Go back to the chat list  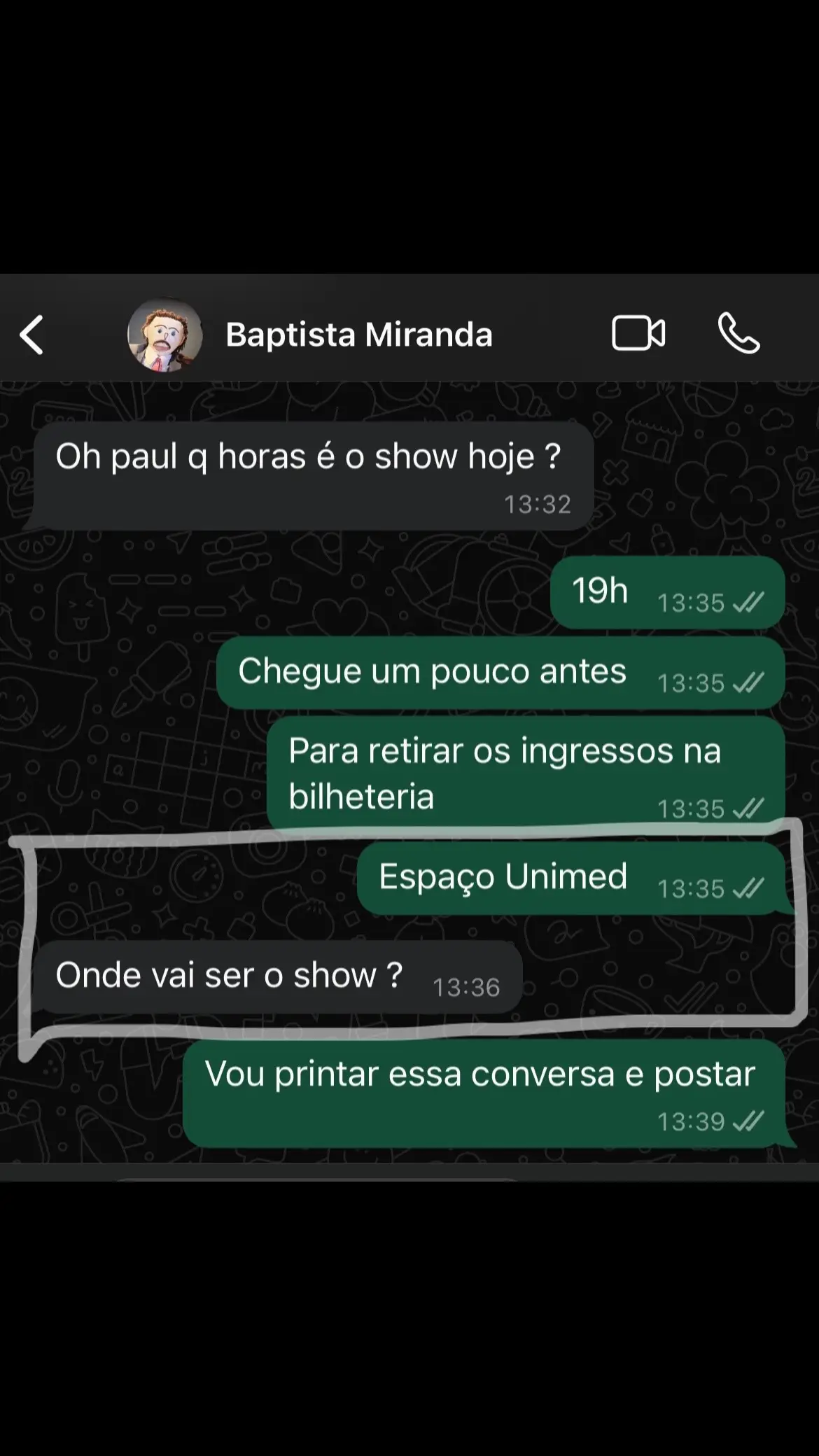(x=31, y=335)
